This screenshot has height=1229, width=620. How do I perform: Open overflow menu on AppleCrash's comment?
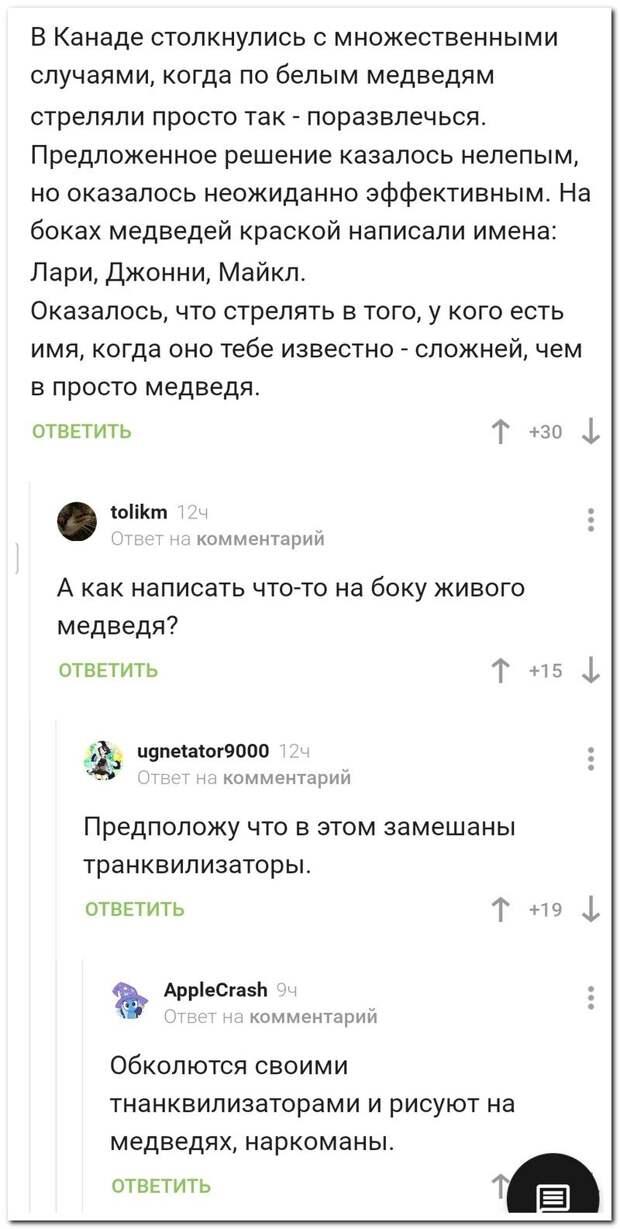click(x=592, y=997)
